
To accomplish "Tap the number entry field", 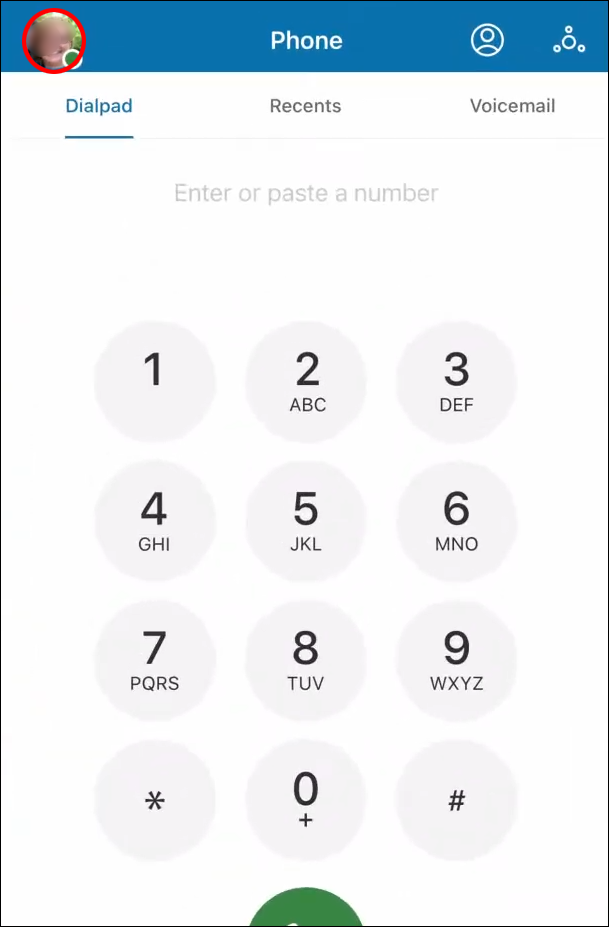I will click(305, 193).
